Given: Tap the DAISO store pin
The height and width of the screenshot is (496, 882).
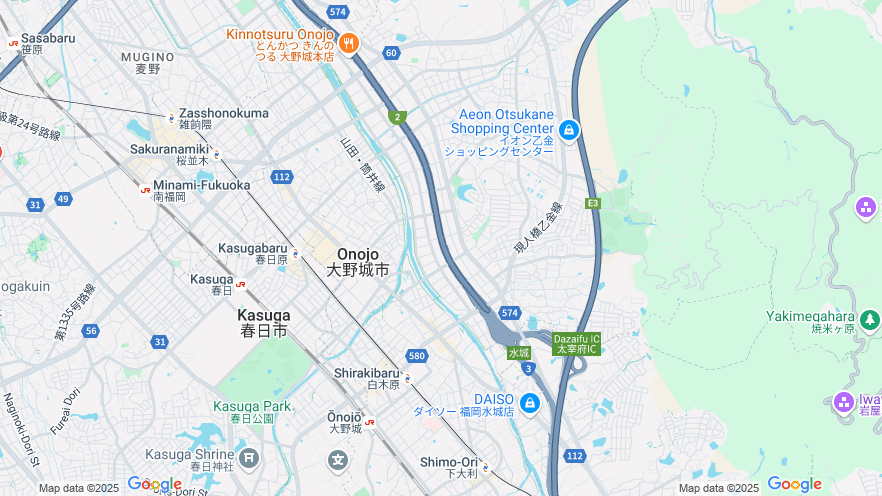Looking at the screenshot, I should click(x=530, y=403).
